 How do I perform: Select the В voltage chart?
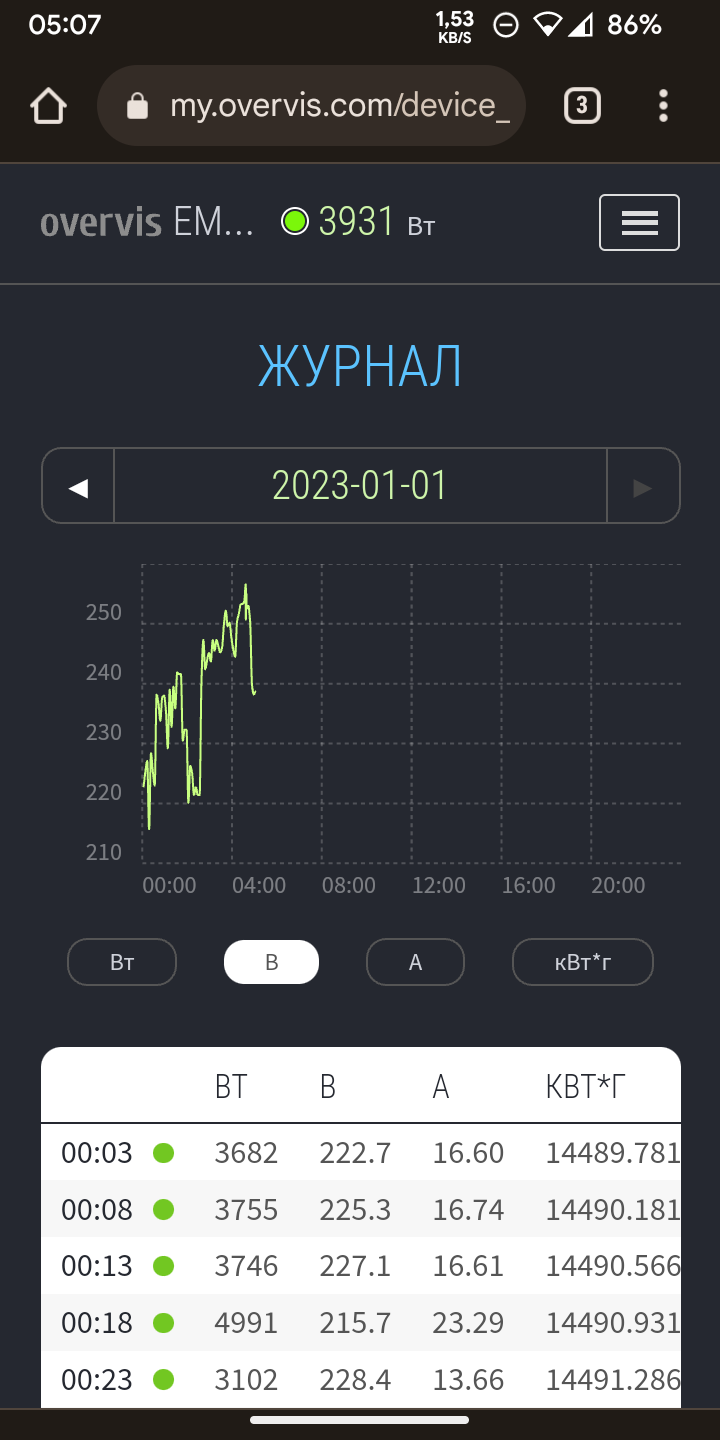pos(271,962)
